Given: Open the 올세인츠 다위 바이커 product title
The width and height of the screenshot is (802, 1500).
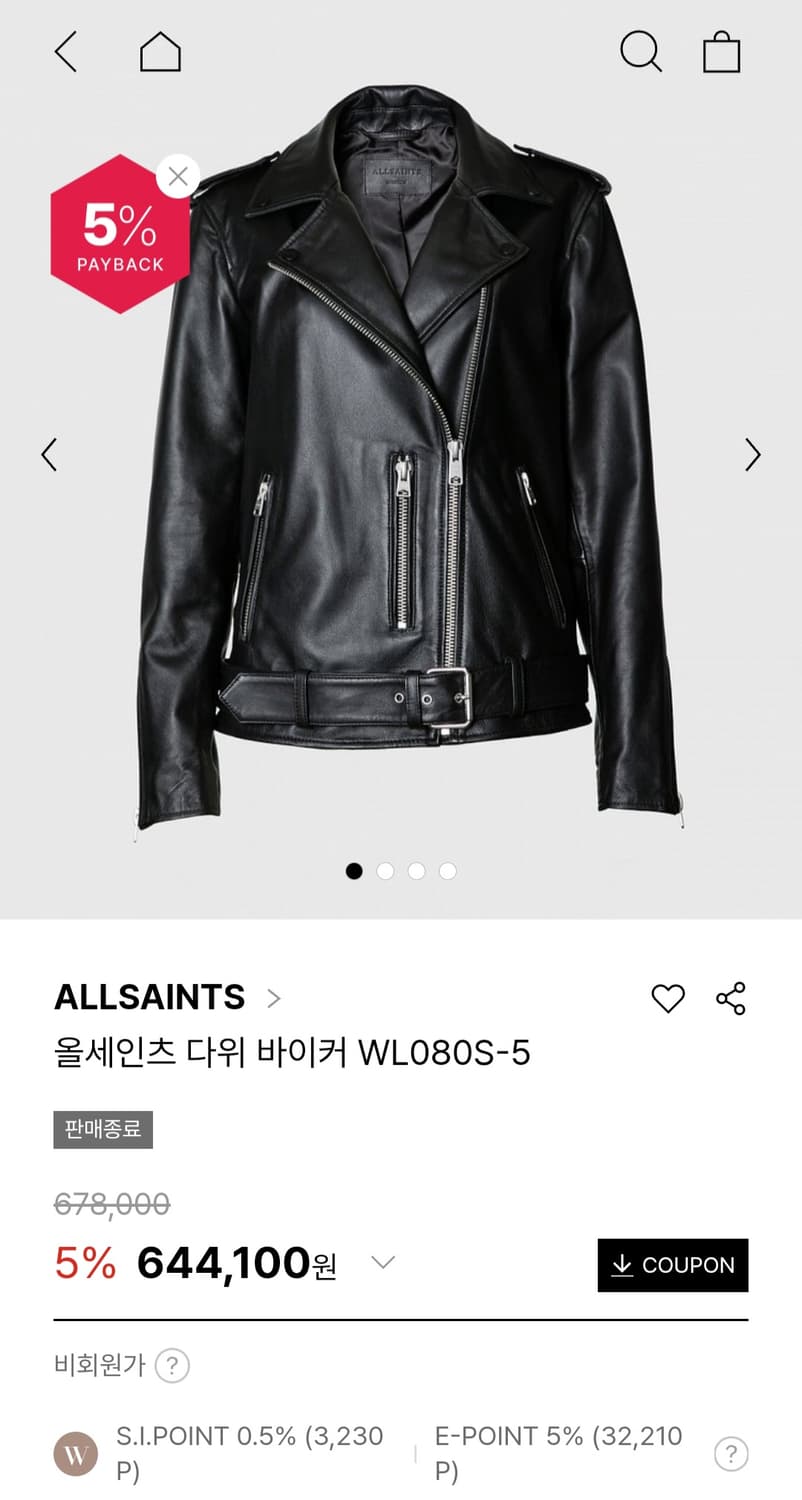Looking at the screenshot, I should (x=292, y=1052).
